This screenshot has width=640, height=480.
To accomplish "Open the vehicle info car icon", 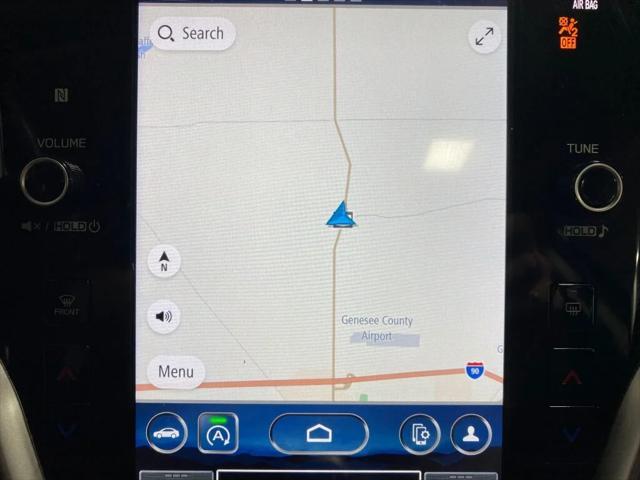I will [166, 433].
